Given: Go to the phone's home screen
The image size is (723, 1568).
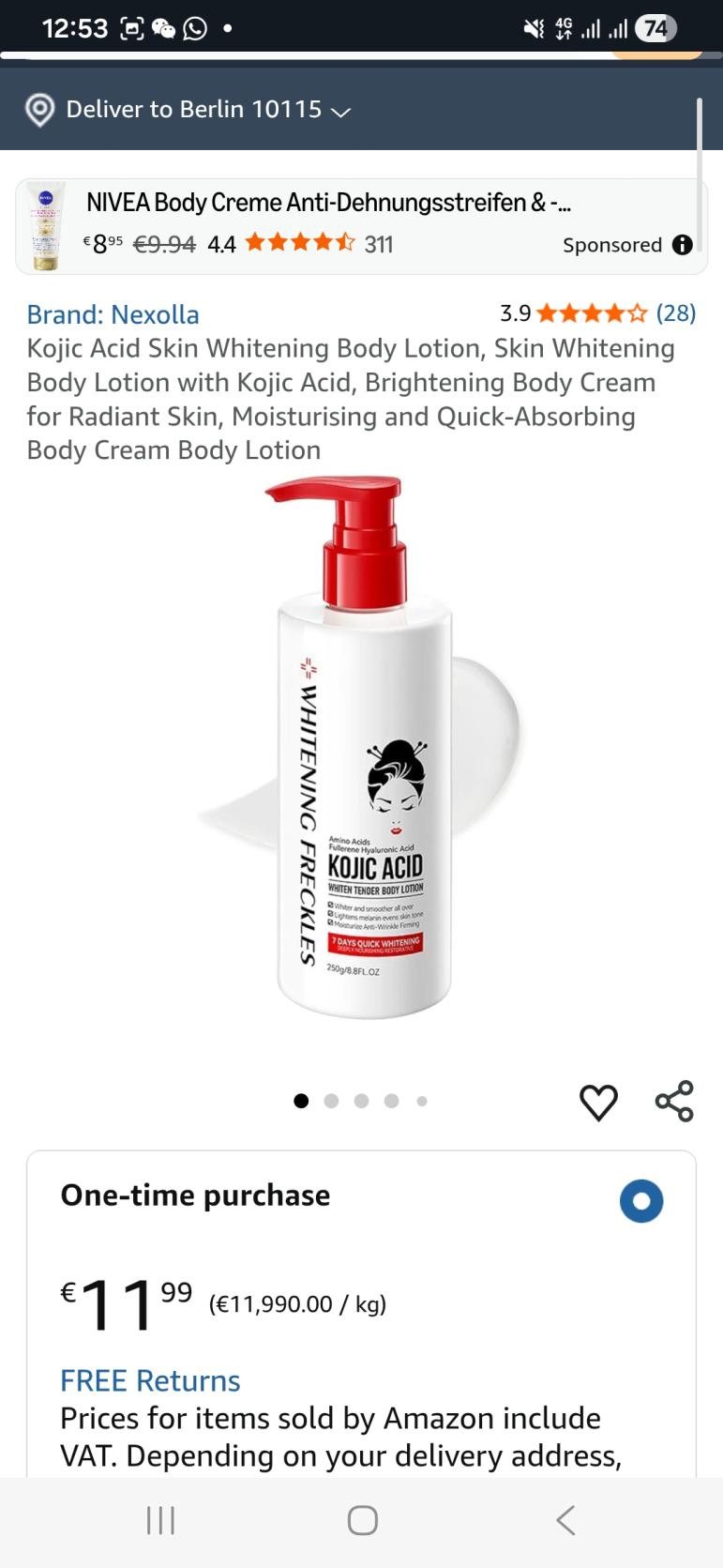Looking at the screenshot, I should pyautogui.click(x=362, y=1520).
